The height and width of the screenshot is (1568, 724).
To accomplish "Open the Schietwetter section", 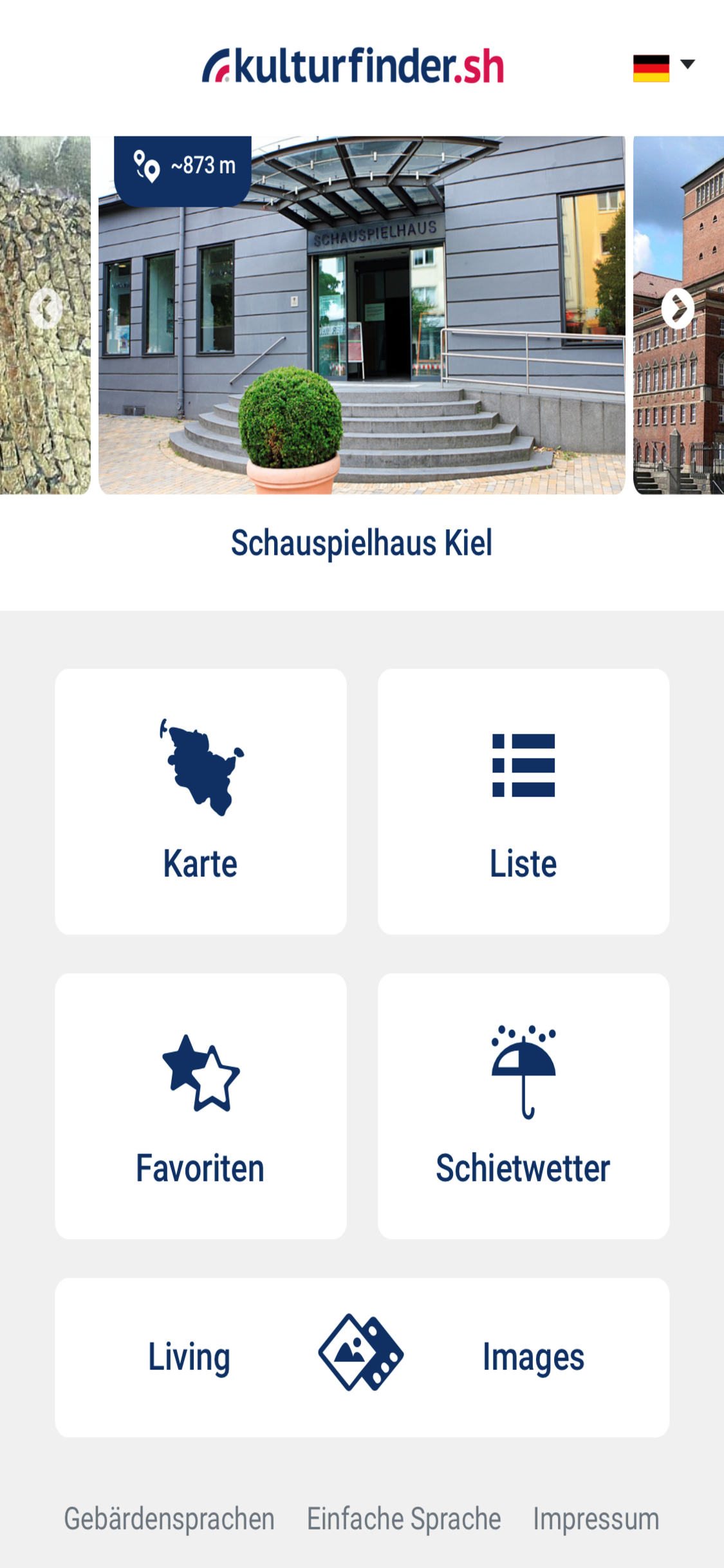I will 523,1114.
